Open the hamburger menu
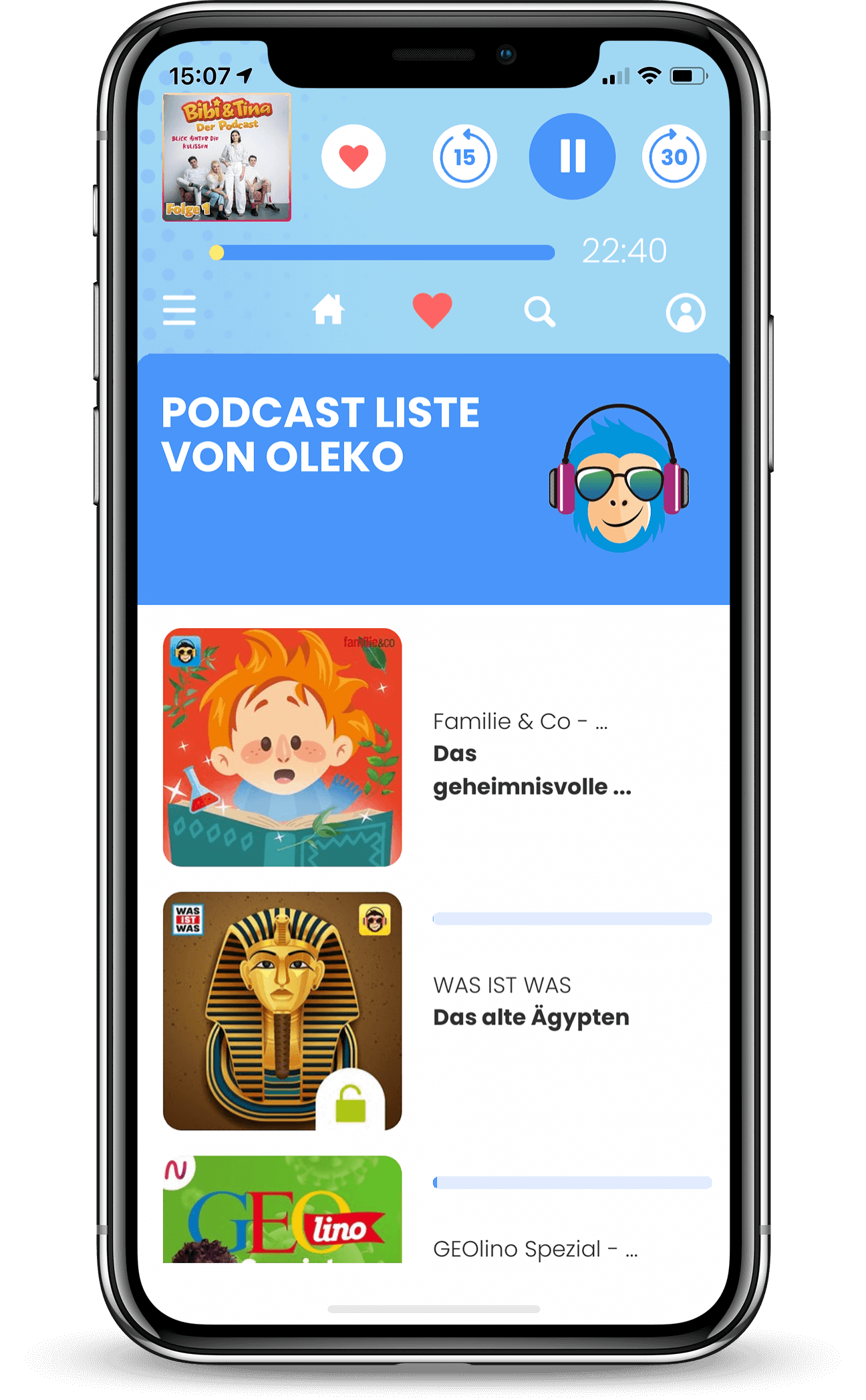The width and height of the screenshot is (866, 1400). click(179, 311)
